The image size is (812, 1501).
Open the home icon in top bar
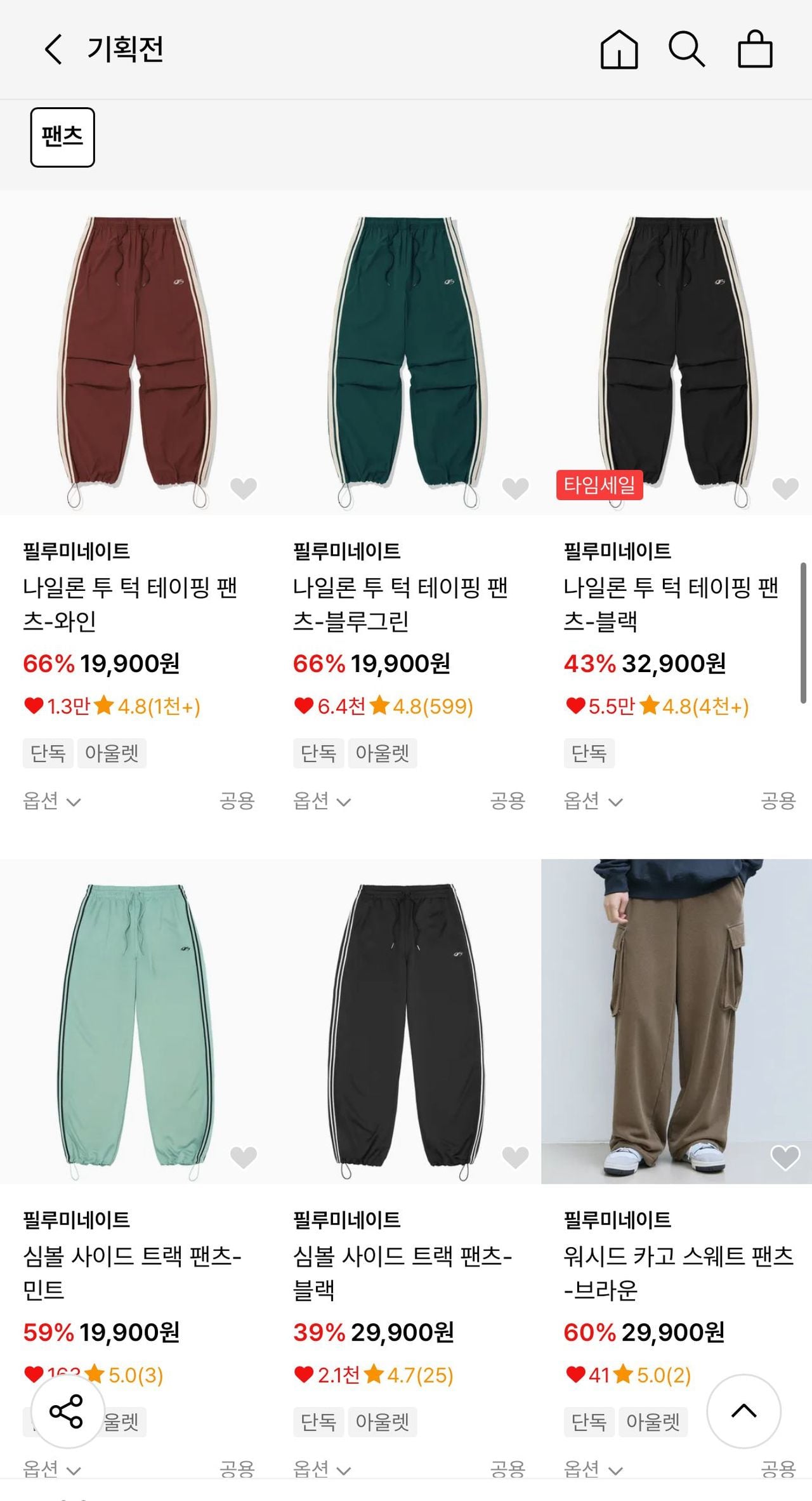(x=619, y=49)
